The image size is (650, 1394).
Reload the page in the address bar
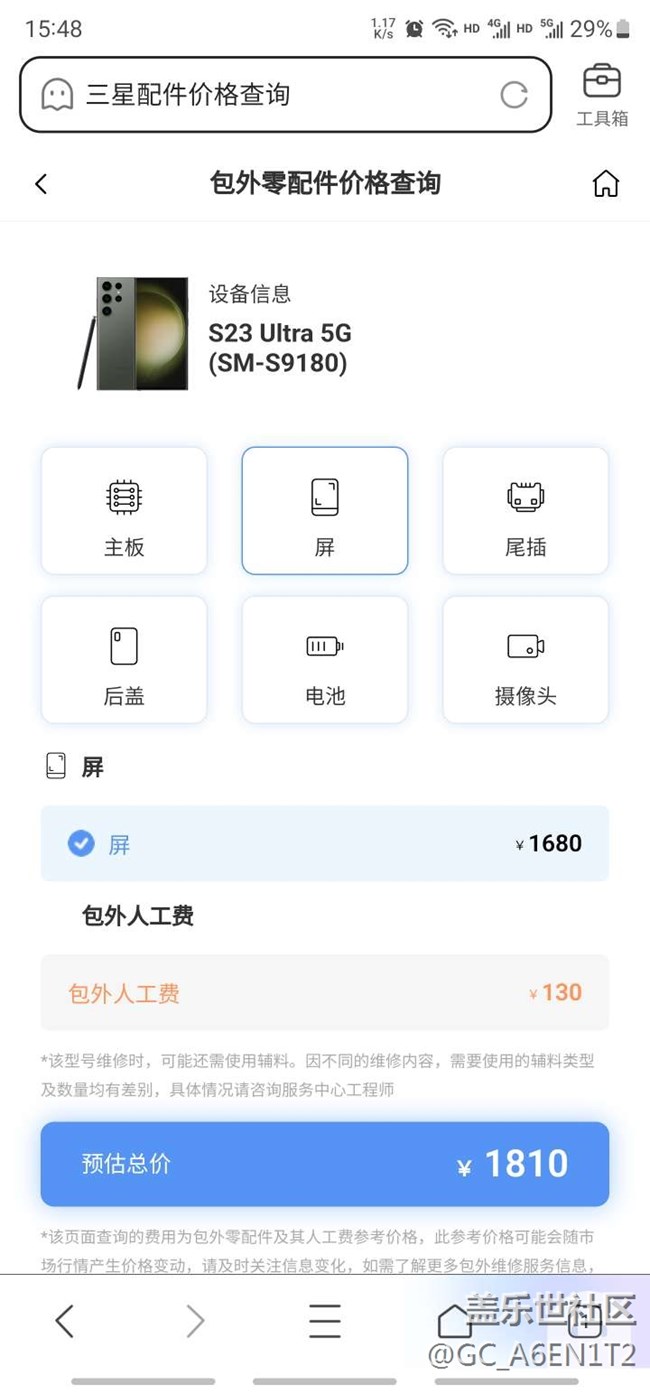pos(514,95)
